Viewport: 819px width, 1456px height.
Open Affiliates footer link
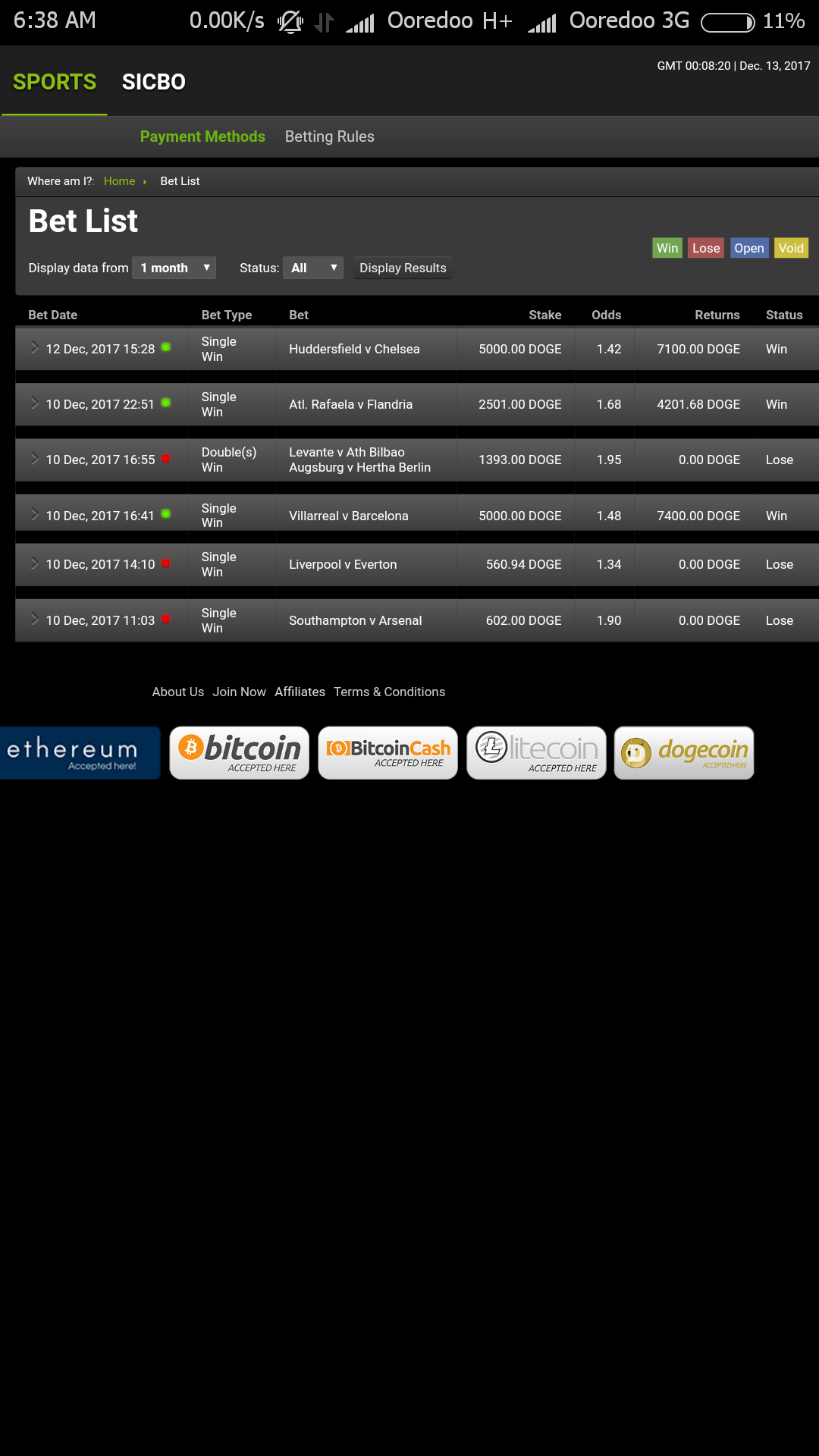(x=300, y=692)
